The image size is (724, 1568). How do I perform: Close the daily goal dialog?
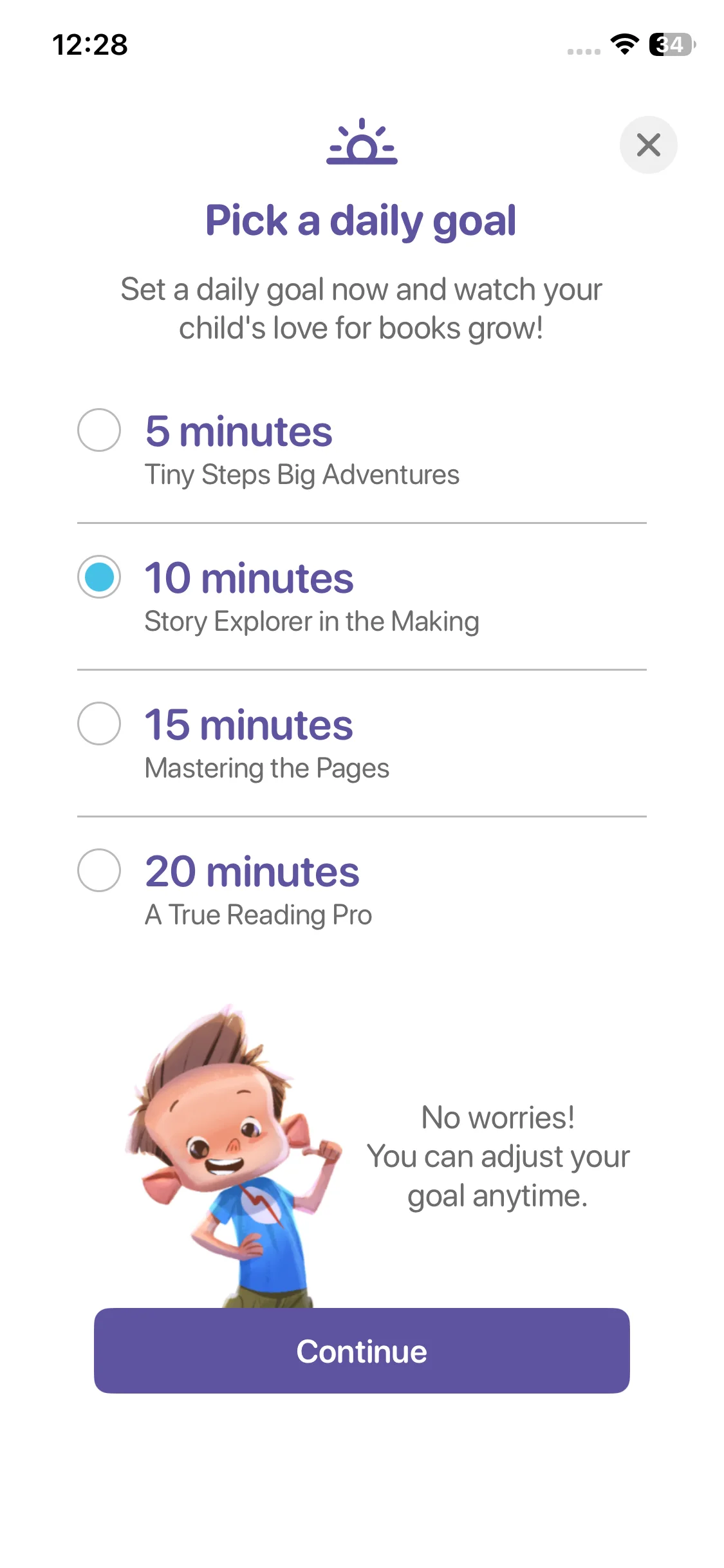click(648, 145)
